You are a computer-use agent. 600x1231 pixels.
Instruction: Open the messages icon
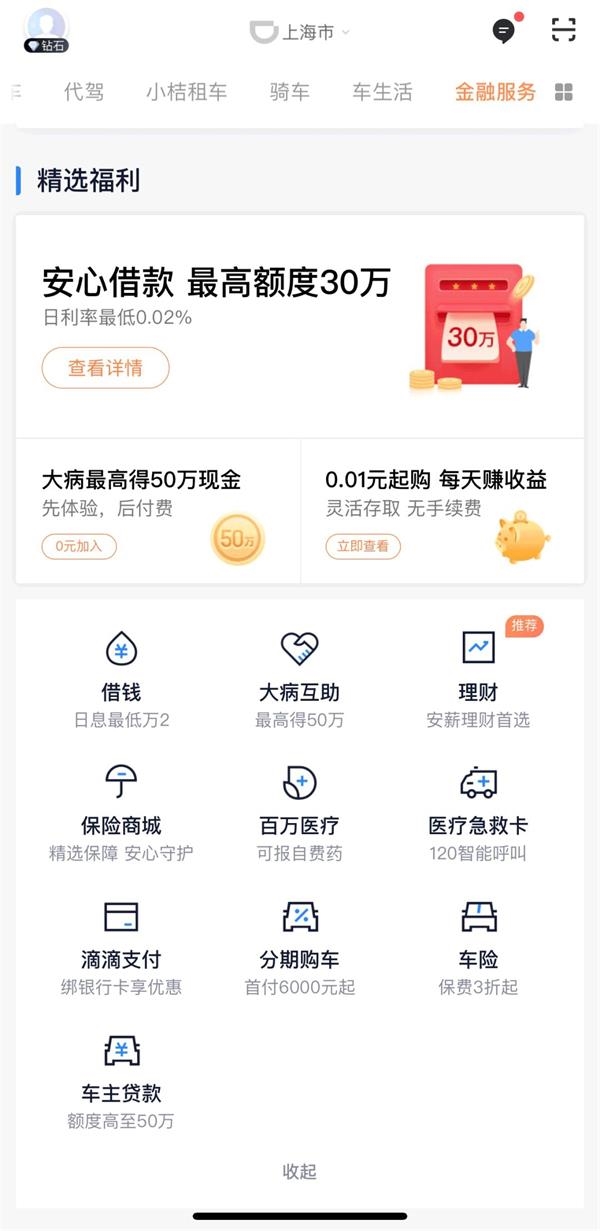(505, 31)
